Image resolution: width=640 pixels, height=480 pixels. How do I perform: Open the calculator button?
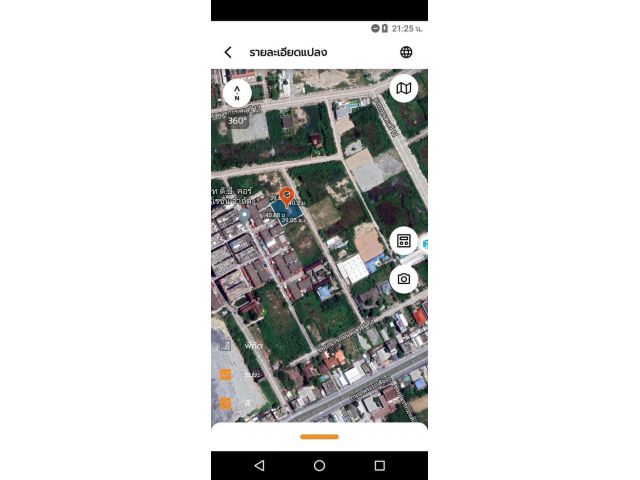[403, 241]
